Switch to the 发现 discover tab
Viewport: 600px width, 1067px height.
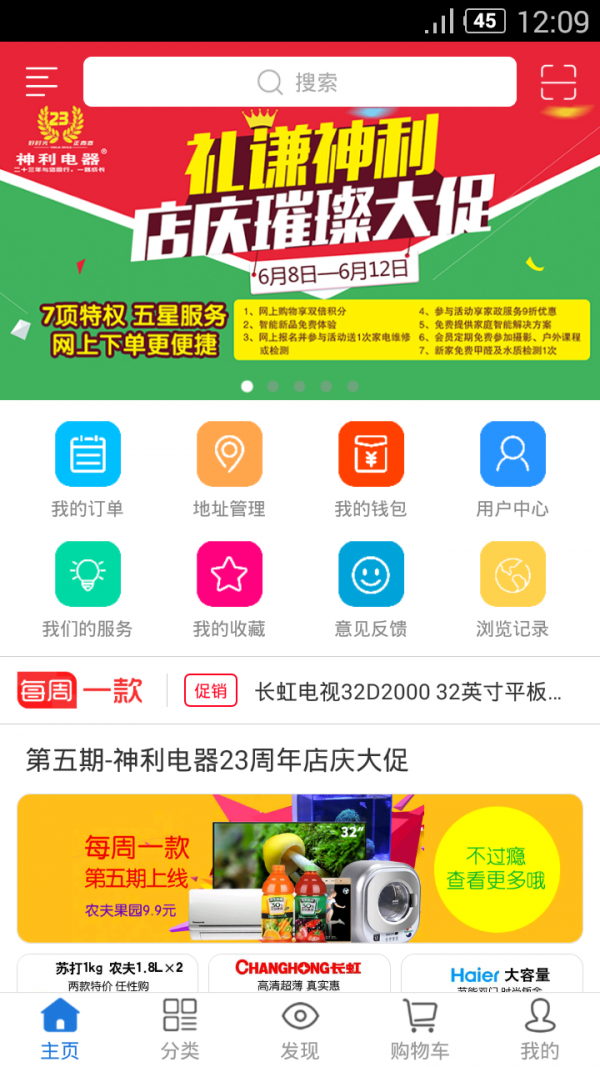(x=300, y=1029)
